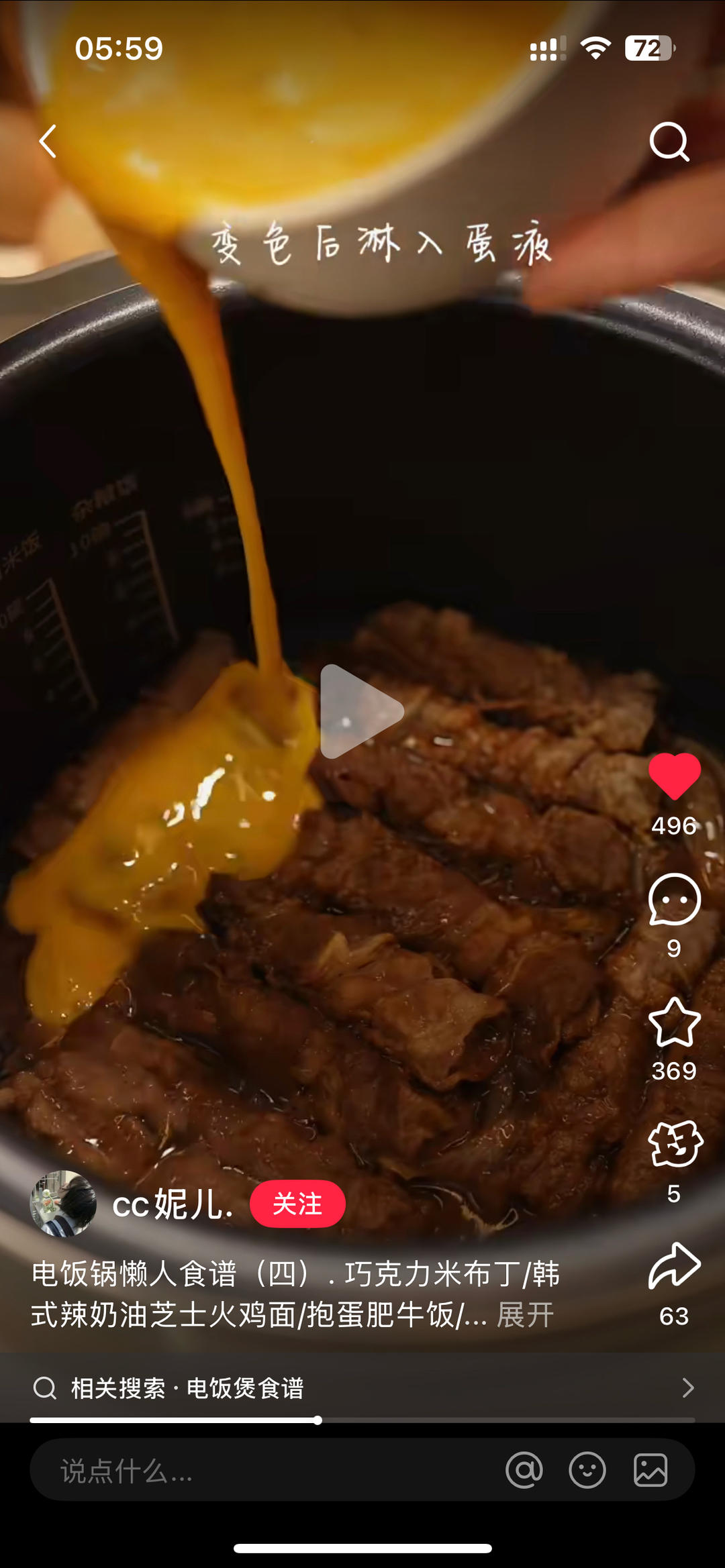725x1568 pixels.
Task: Toggle follow on cc妮儿 with 关注 button
Action: point(297,1204)
